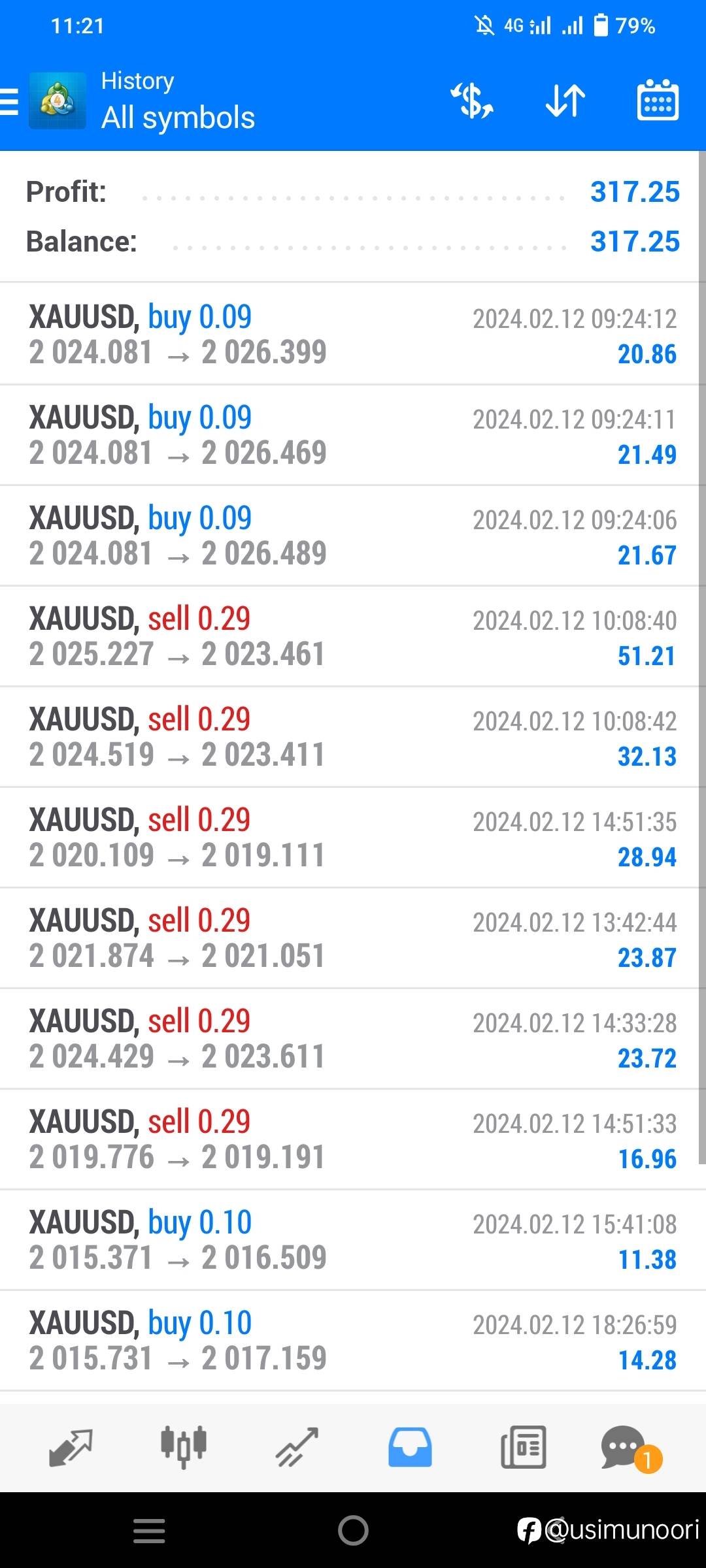Open the sell trade with profit 51.21

(353, 636)
